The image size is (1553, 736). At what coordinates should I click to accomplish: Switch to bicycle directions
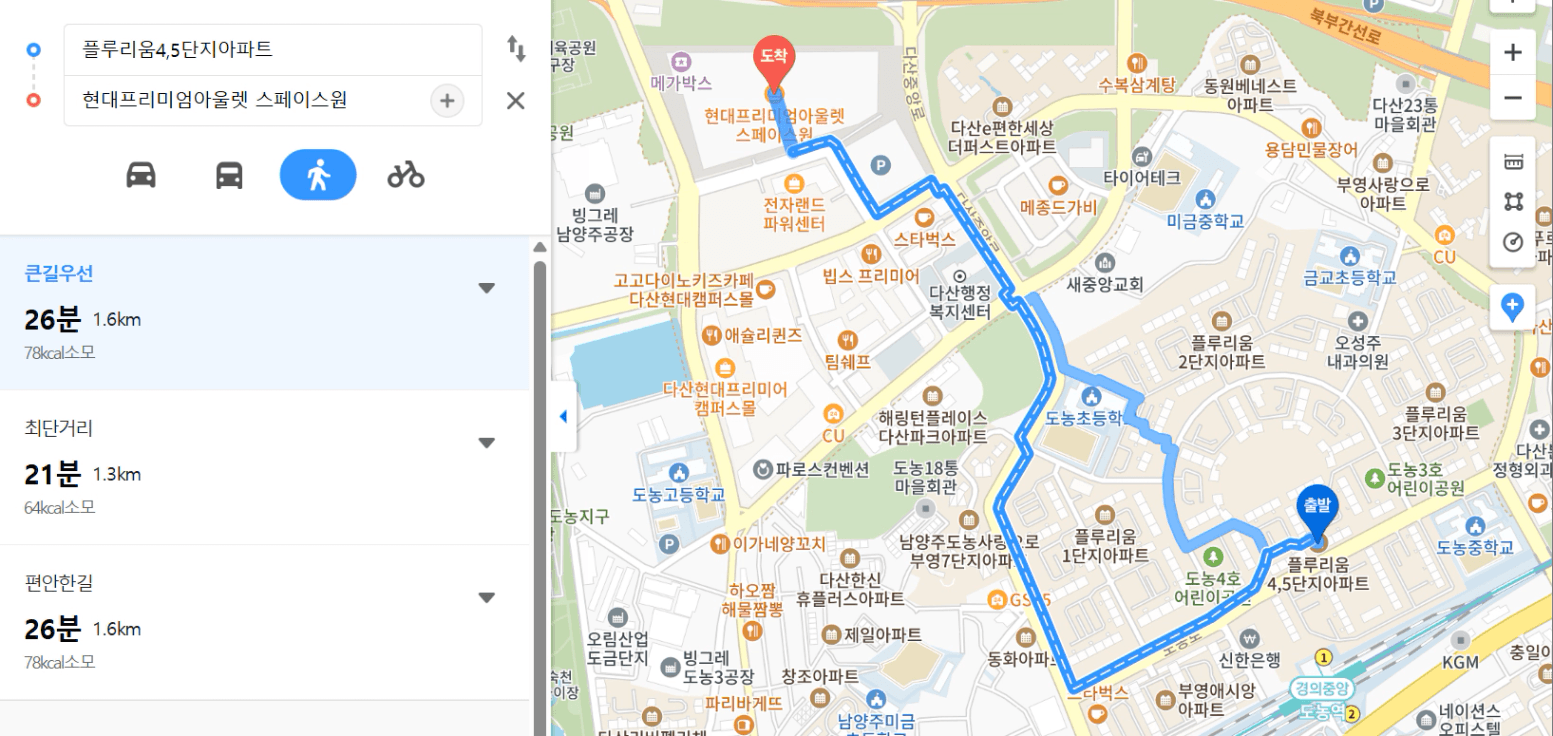tap(406, 175)
